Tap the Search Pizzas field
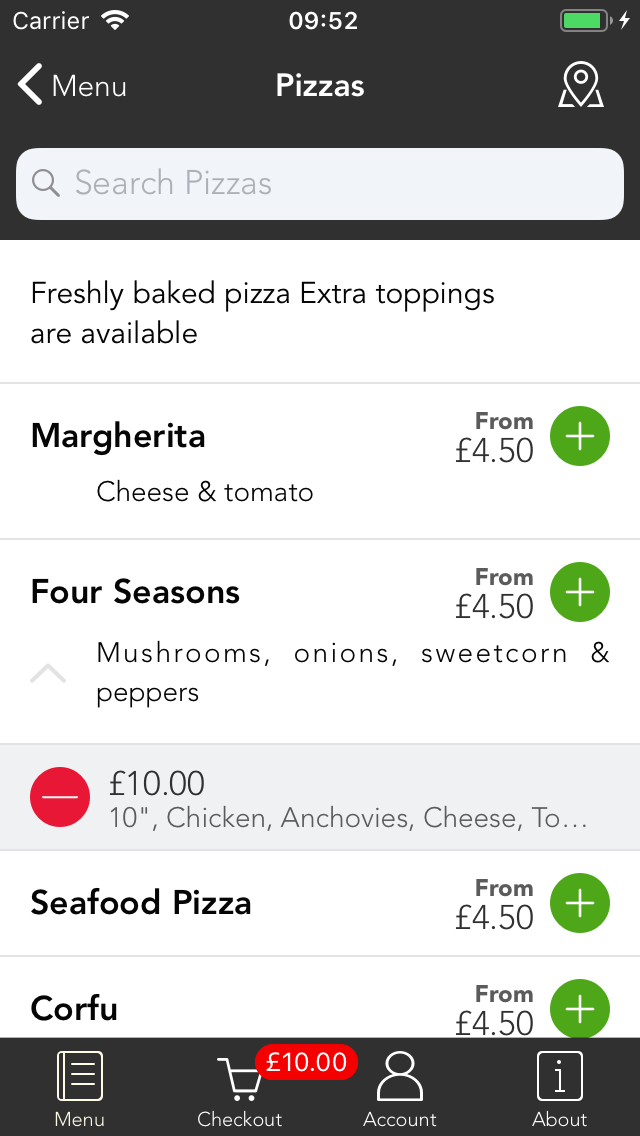Image resolution: width=640 pixels, height=1136 pixels. click(x=320, y=184)
